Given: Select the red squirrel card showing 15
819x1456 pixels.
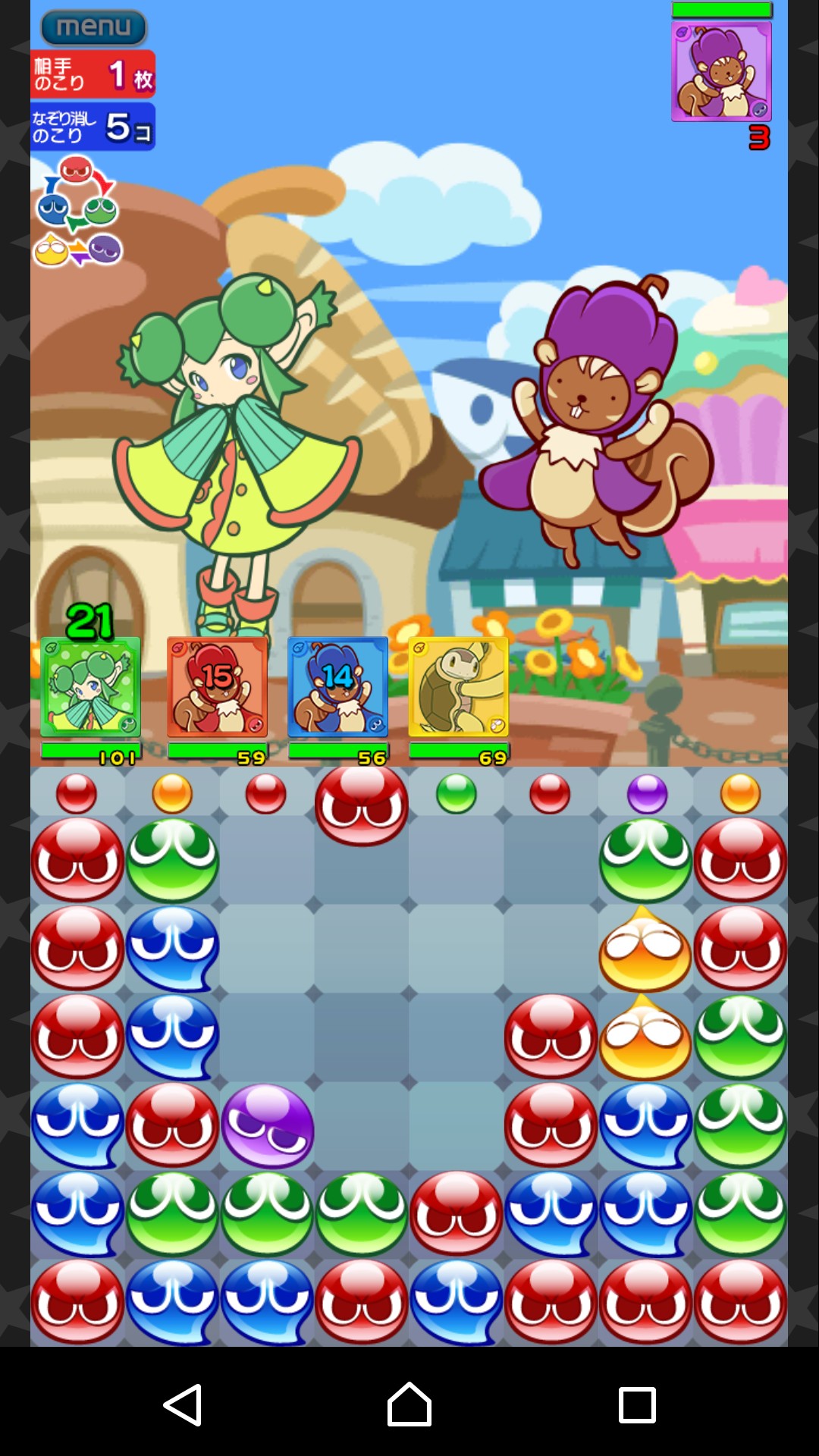Looking at the screenshot, I should point(217,687).
